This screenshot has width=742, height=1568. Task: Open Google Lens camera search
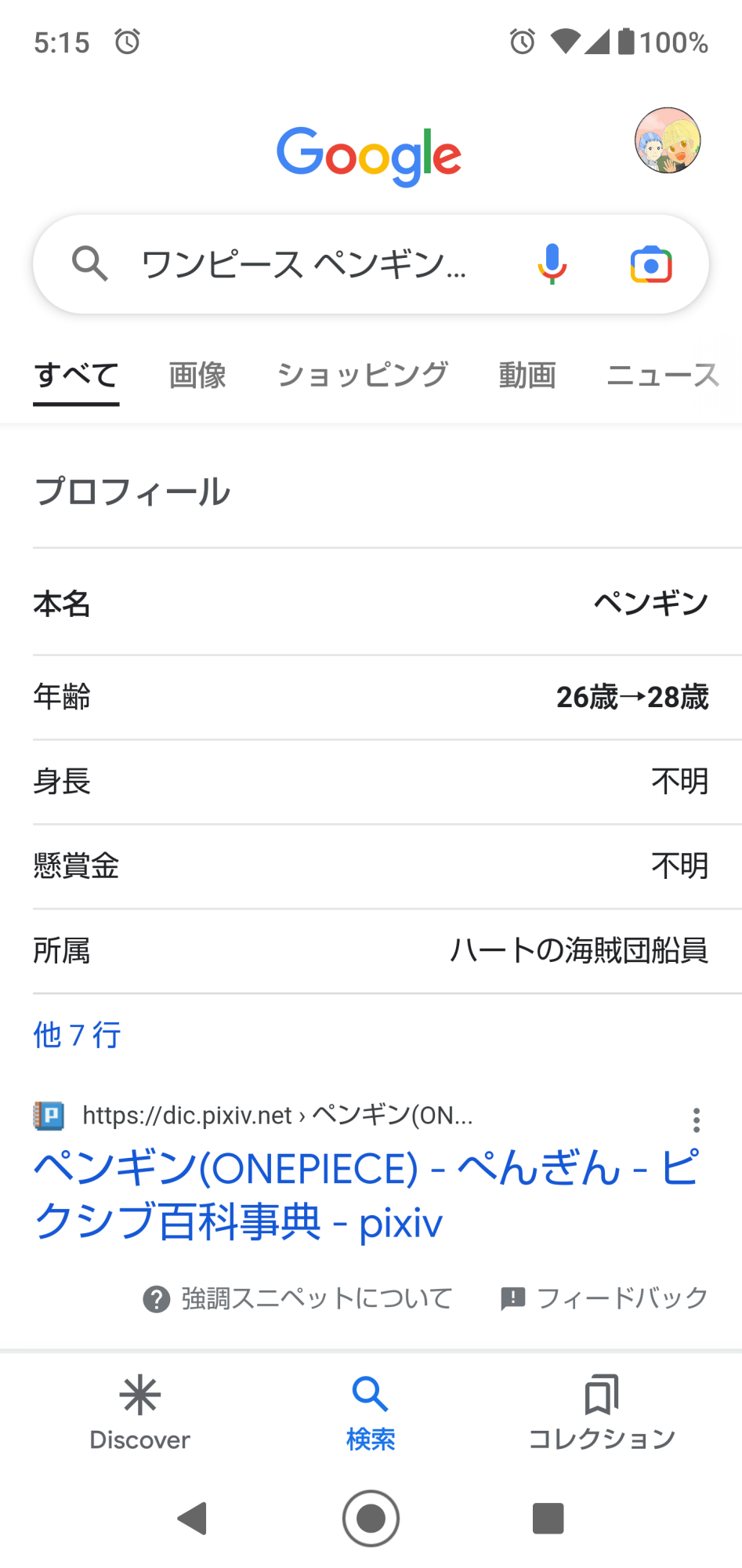pyautogui.click(x=650, y=265)
